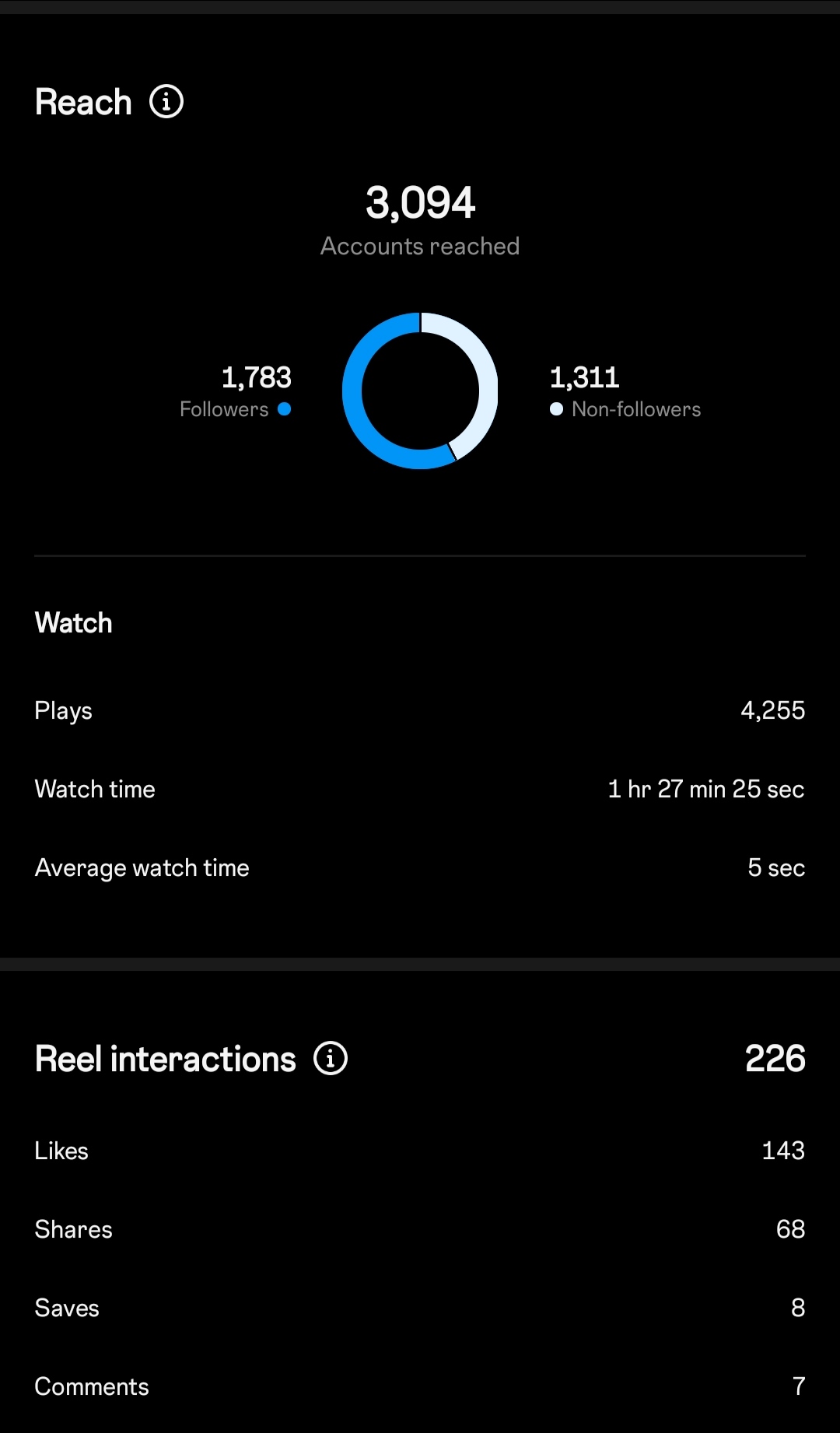The height and width of the screenshot is (1433, 840).
Task: Tap the info icon beside Reel interactions
Action: pos(331,1059)
